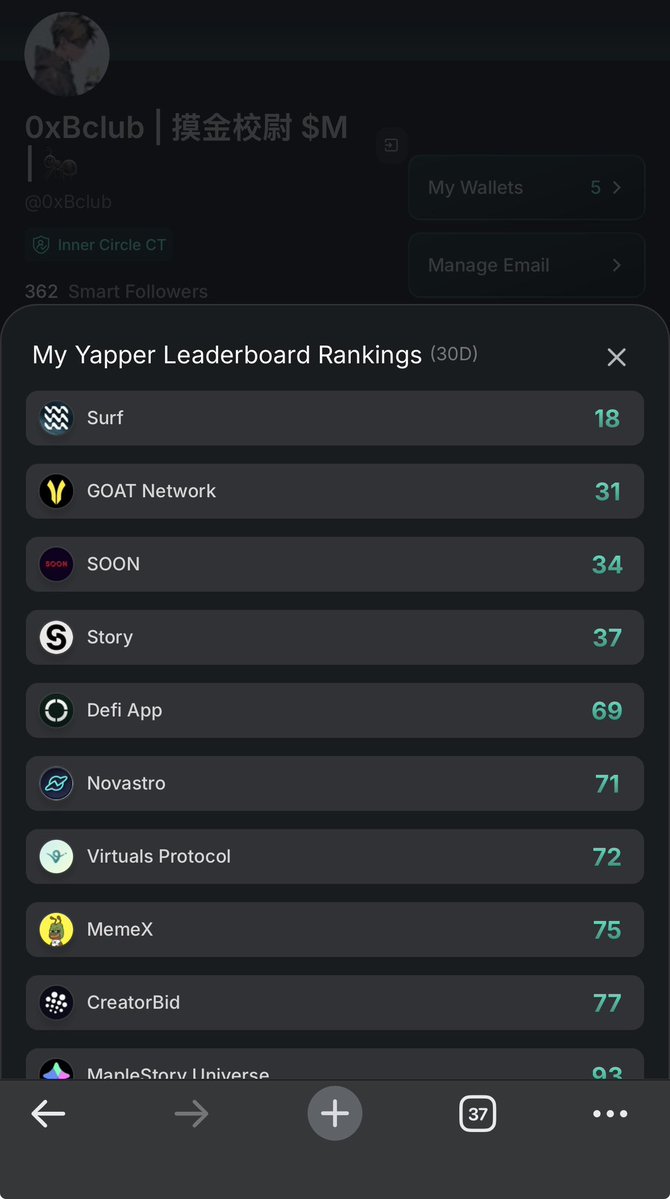The image size is (670, 1199).
Task: View the CreatorBid ranking
Action: [335, 1002]
